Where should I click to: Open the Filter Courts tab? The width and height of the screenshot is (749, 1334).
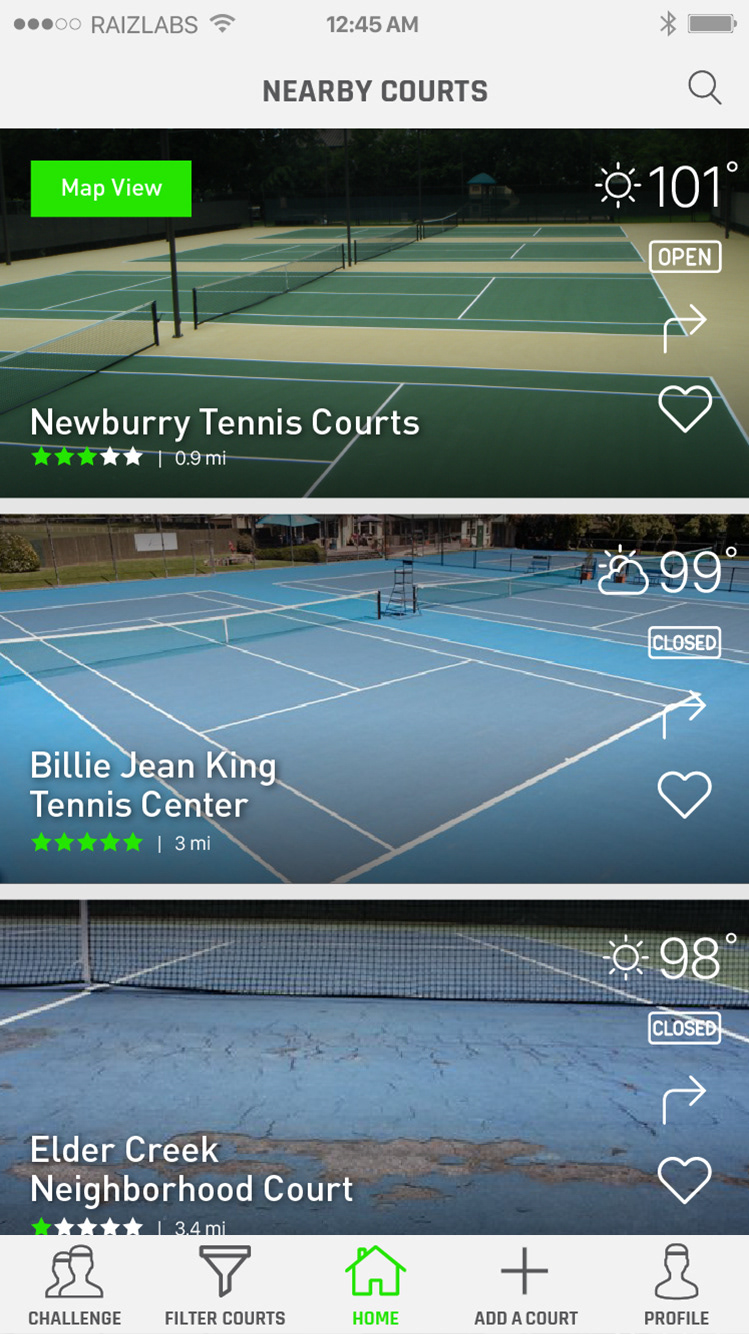(225, 1287)
